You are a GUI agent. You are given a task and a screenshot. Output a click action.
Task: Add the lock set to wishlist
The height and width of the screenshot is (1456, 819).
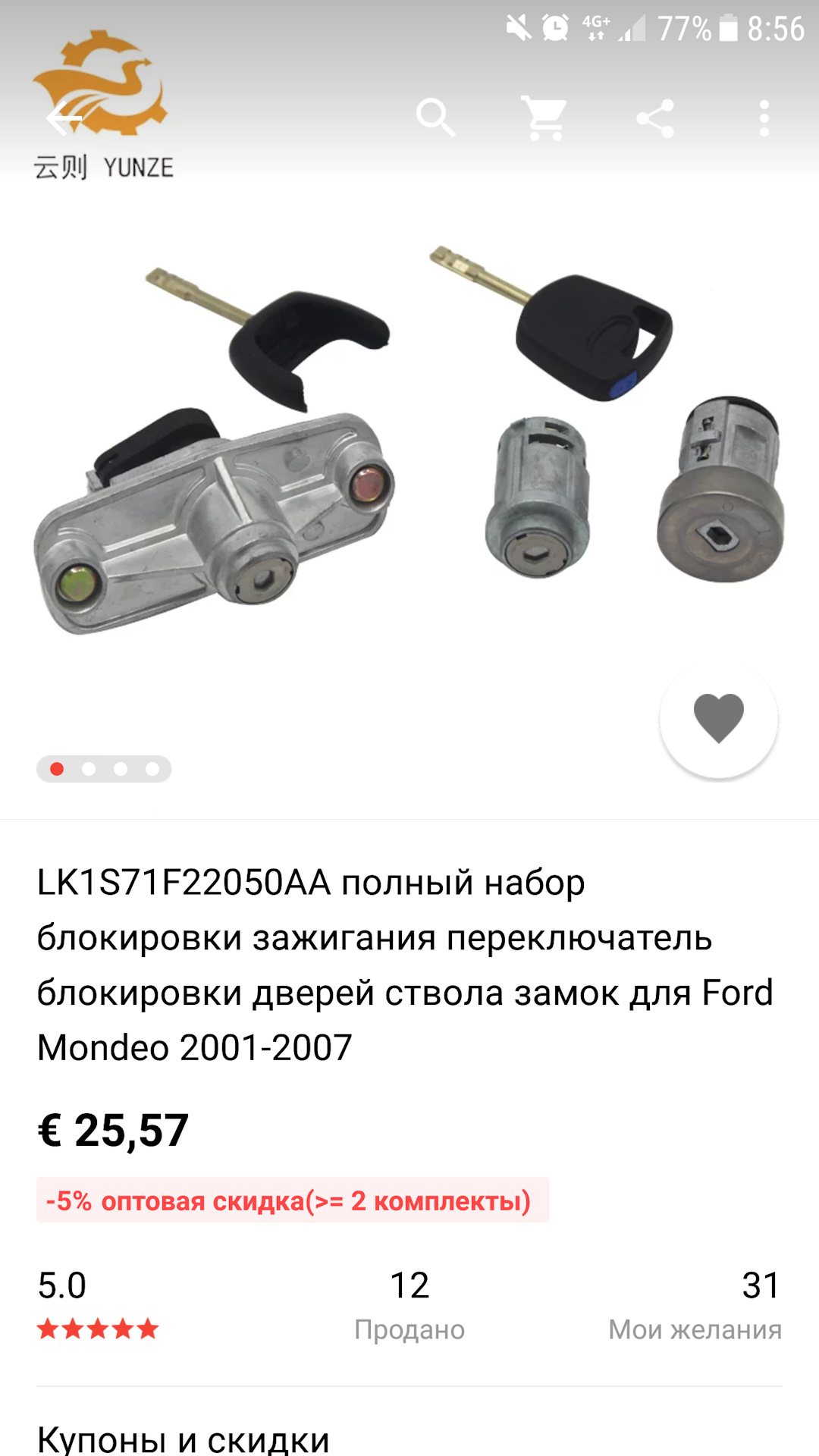[x=718, y=718]
